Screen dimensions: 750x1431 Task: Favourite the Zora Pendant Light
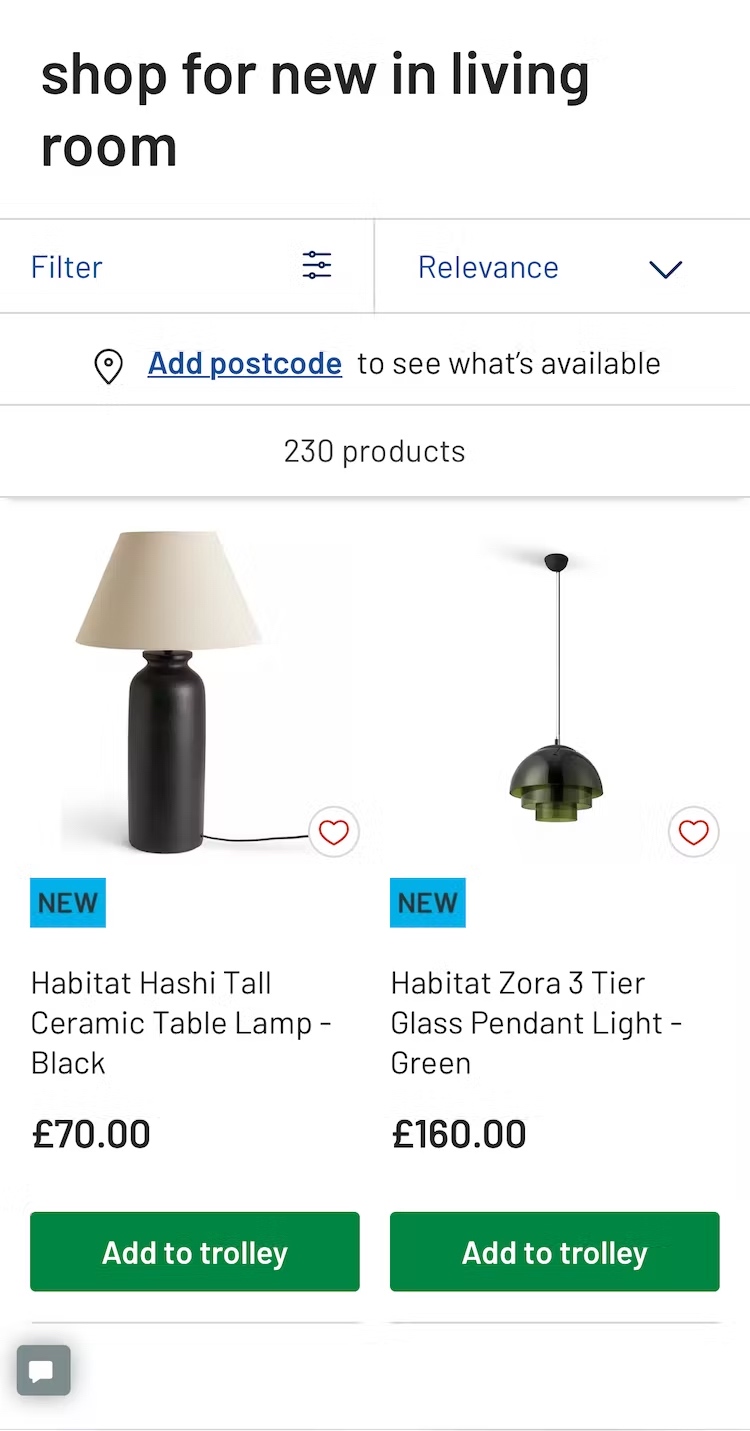[693, 832]
